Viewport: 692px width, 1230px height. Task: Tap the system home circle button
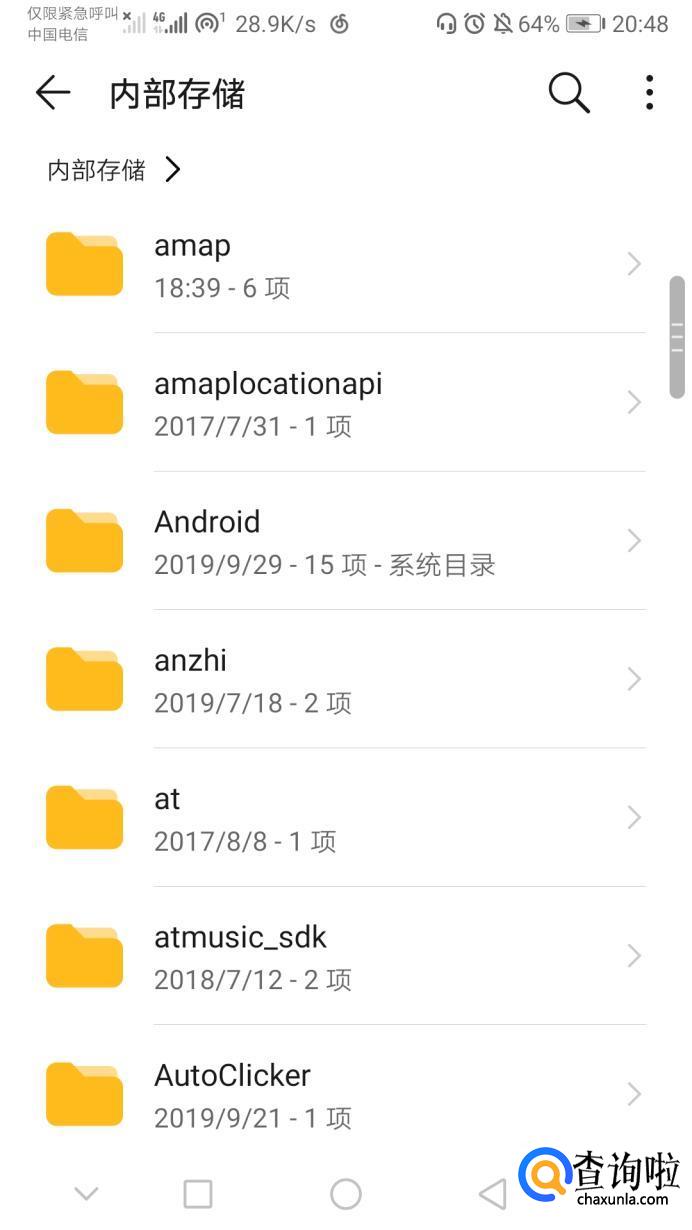point(345,1193)
